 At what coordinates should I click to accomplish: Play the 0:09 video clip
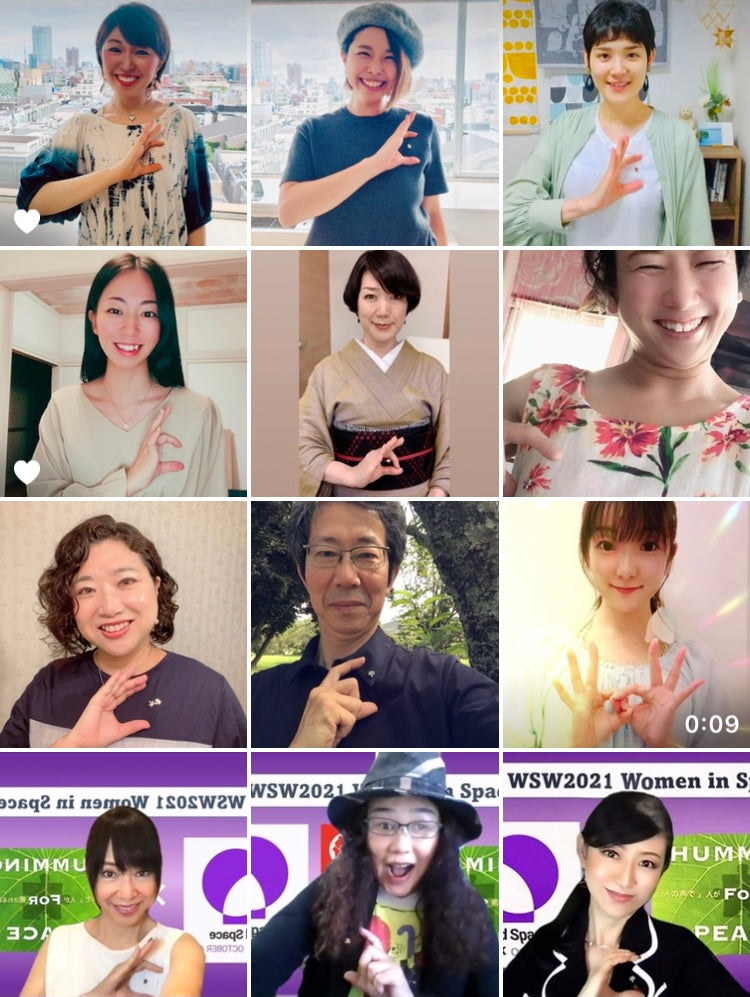click(x=626, y=624)
